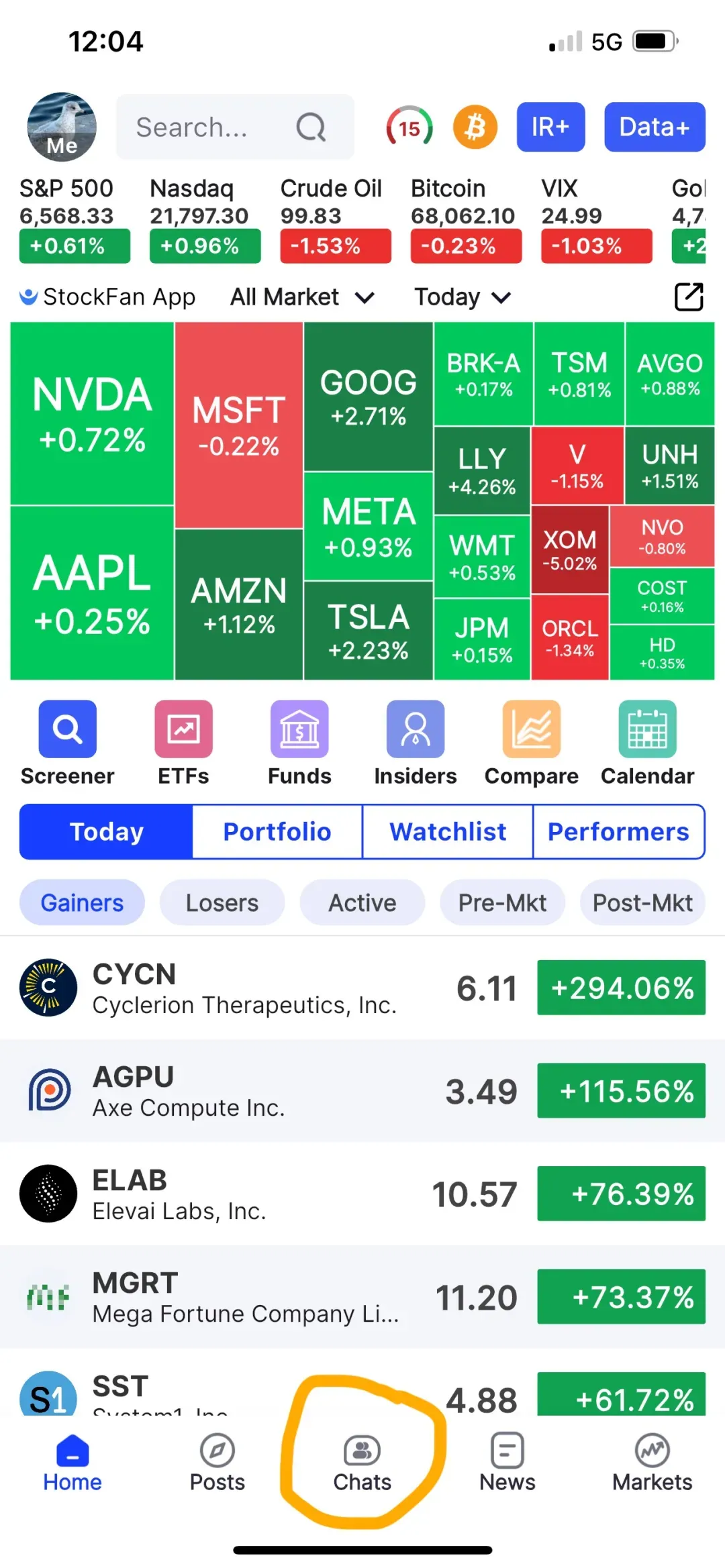Open ELAB Elevai Labs row
Viewport: 725px width, 1568px height.
[x=362, y=1194]
